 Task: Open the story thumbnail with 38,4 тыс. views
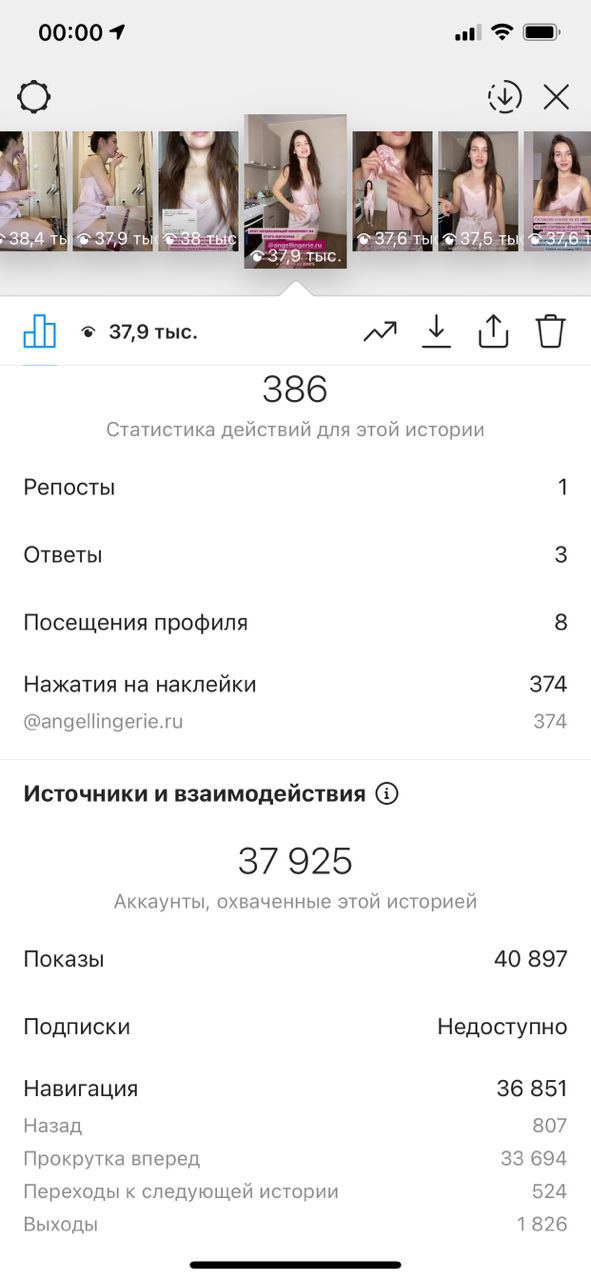click(33, 191)
